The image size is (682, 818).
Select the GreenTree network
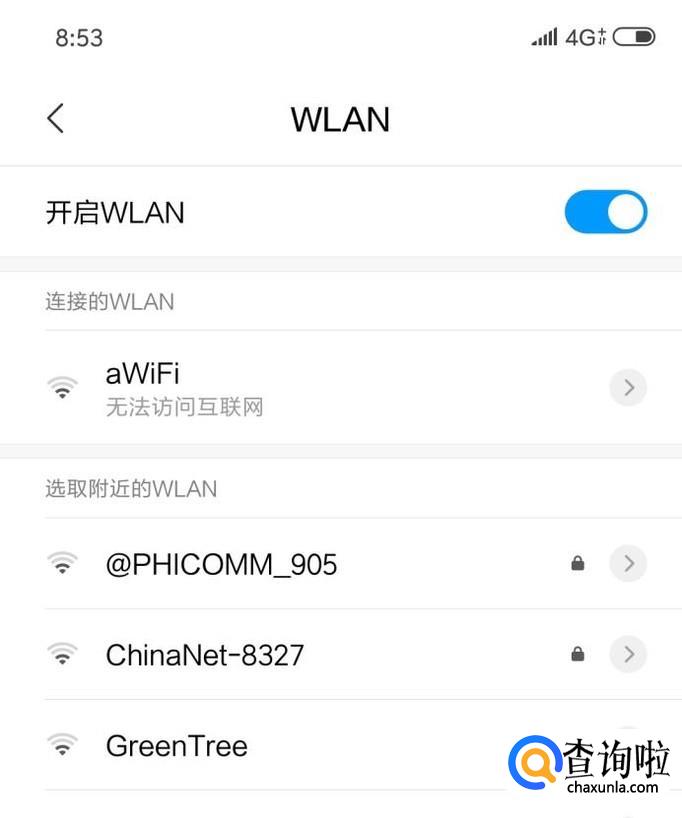[x=341, y=745]
